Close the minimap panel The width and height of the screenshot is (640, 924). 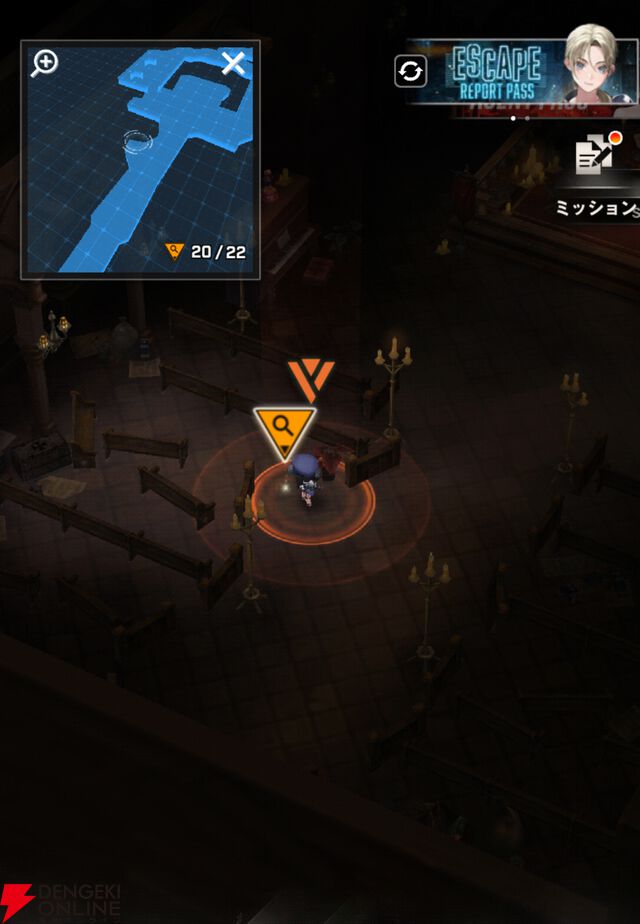[233, 64]
